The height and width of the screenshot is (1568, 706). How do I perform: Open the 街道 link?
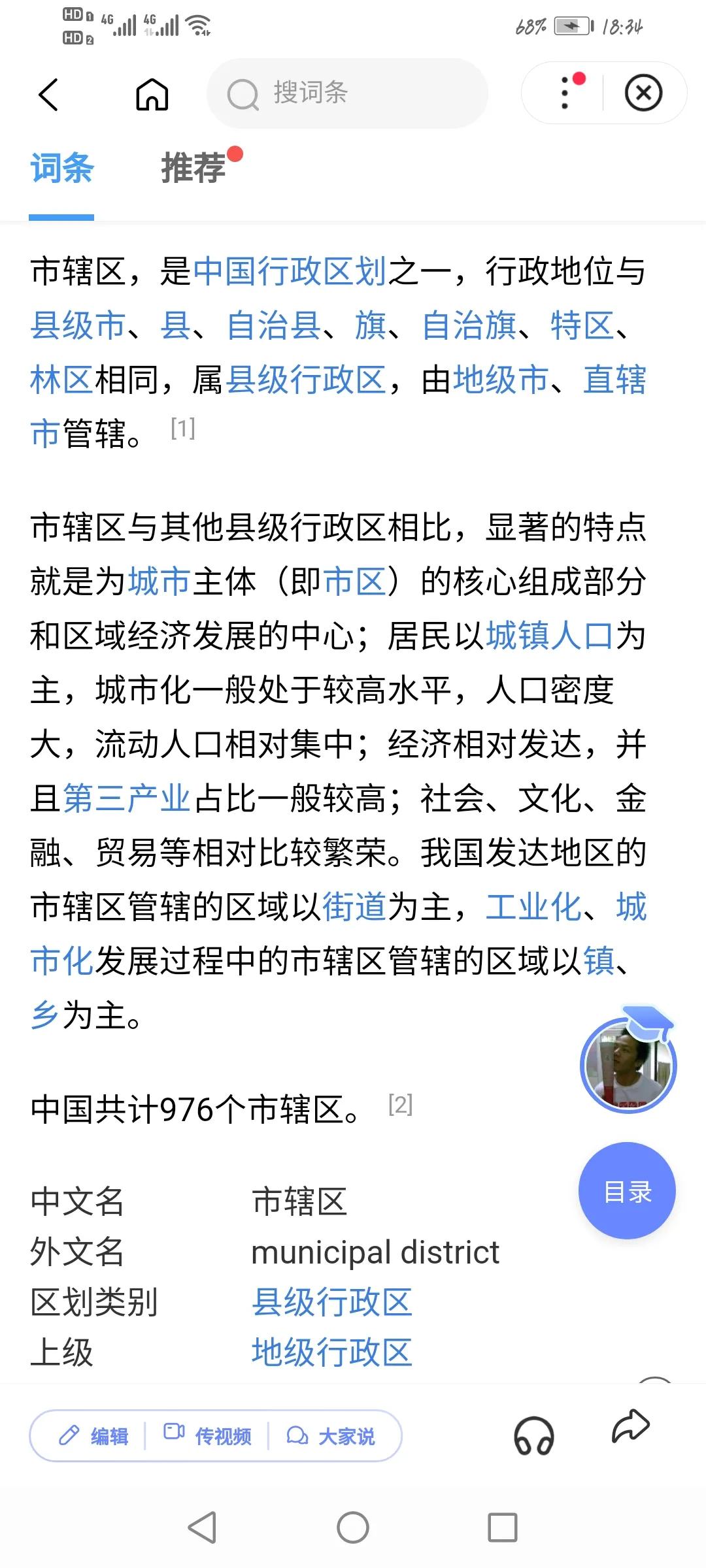[x=355, y=907]
